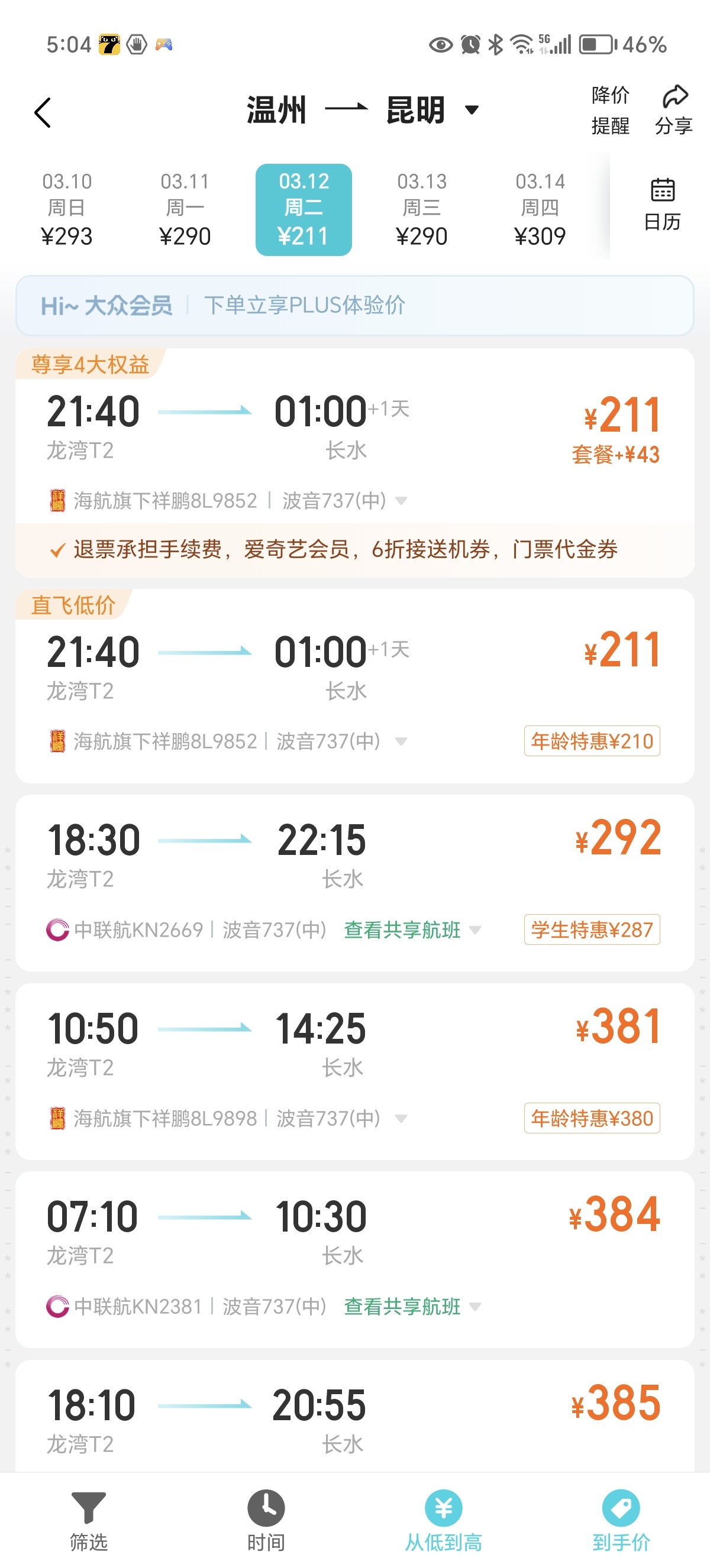Sort flights by 时间
This screenshot has width=710, height=1568.
click(x=266, y=1520)
